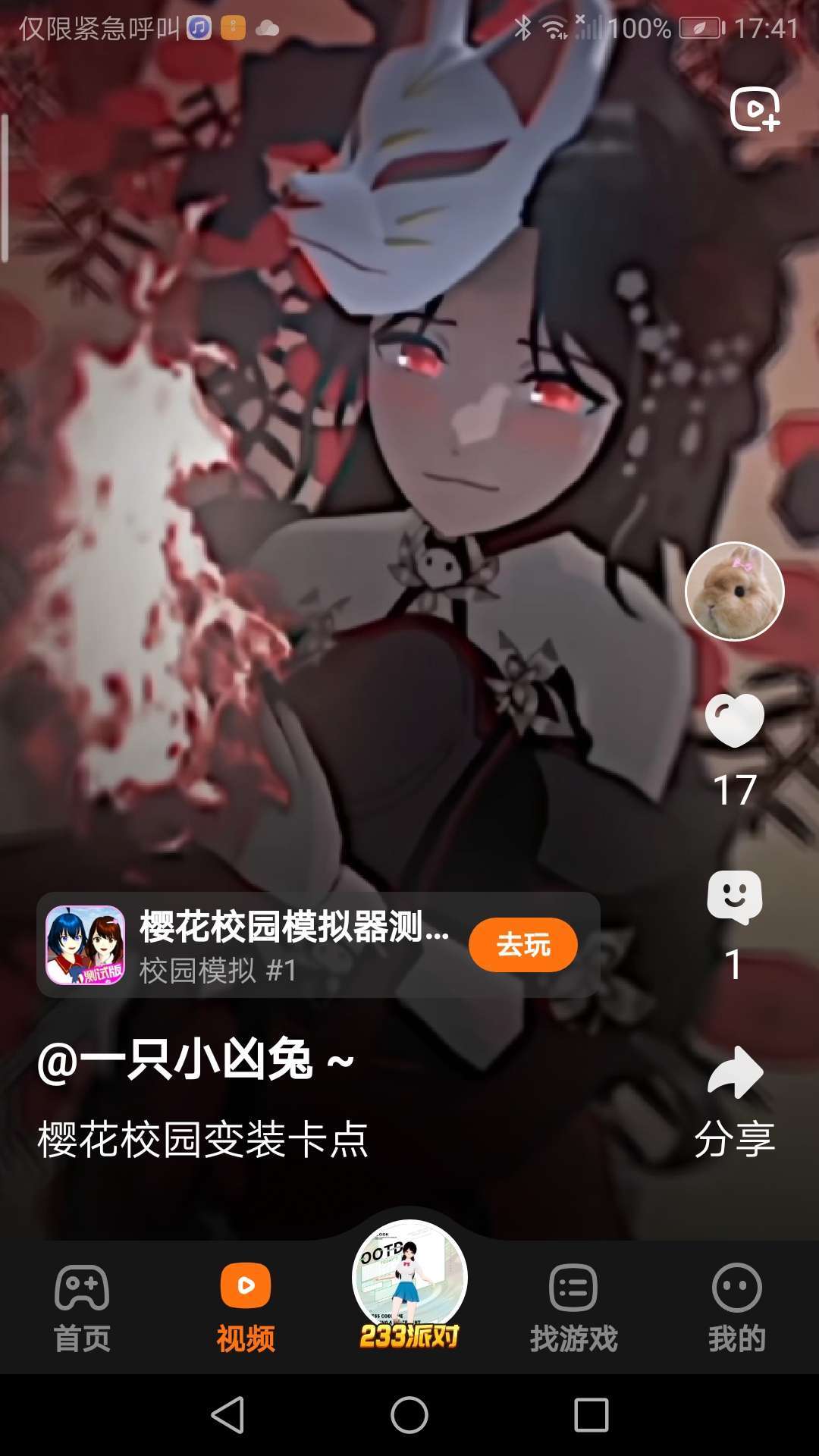This screenshot has height=1456, width=819.
Task: Open the author link @一只小凶兔
Action: 196,1060
